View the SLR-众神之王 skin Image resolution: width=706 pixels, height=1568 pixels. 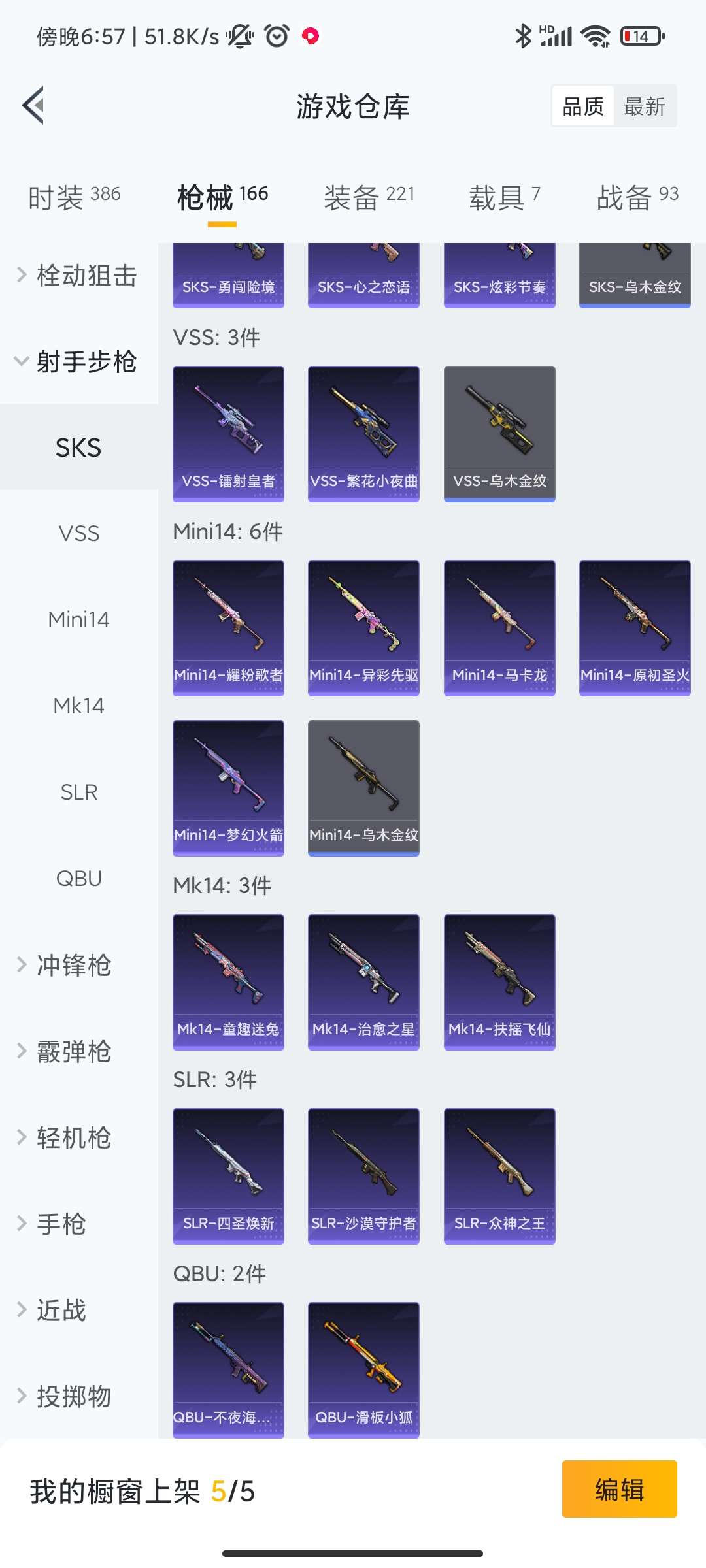(x=499, y=1175)
